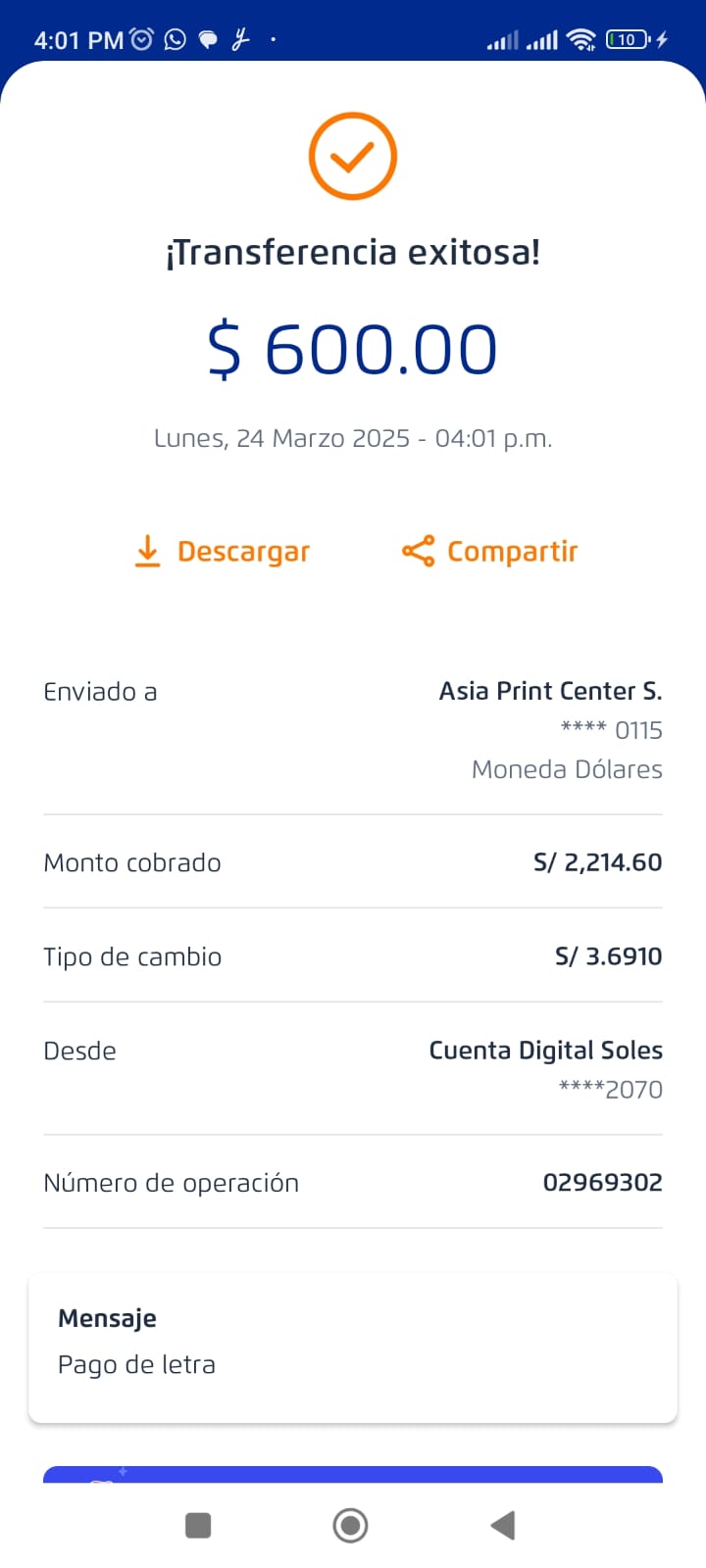The width and height of the screenshot is (706, 1568).
Task: Share the receipt via Compartir
Action: tap(489, 552)
